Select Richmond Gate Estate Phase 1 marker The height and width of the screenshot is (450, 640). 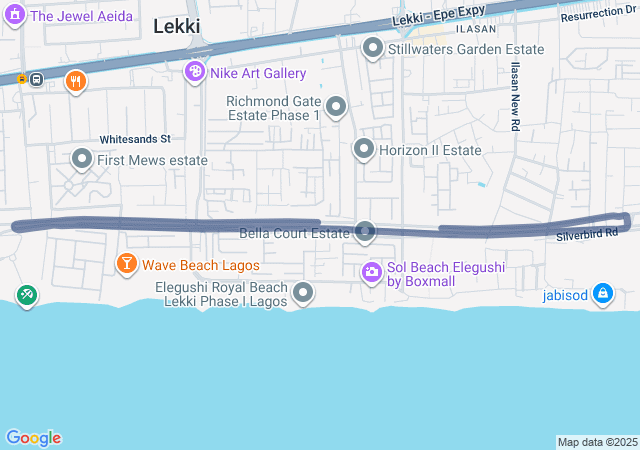(336, 106)
